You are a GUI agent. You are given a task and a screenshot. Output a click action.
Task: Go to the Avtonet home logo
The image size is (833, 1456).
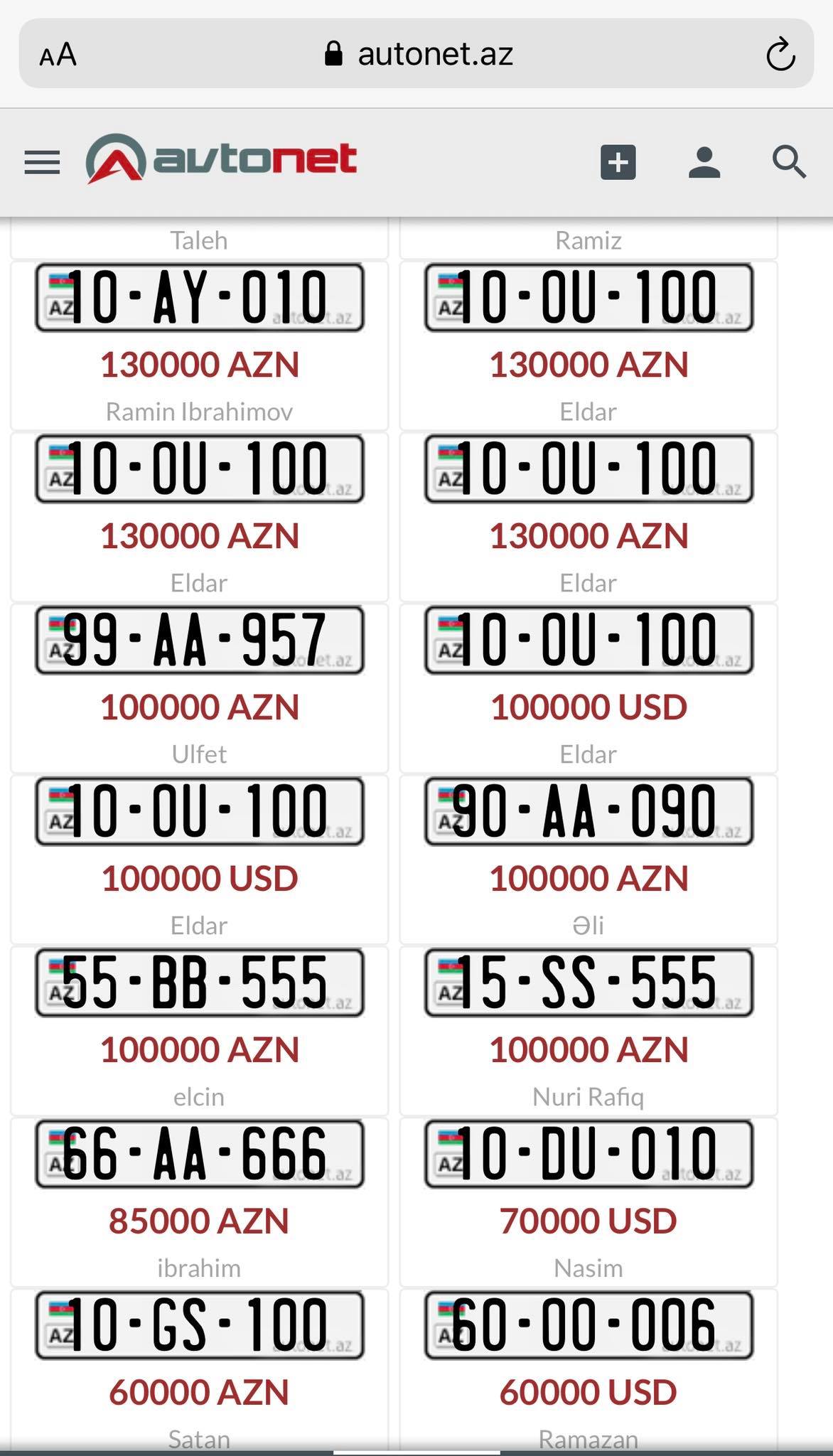tap(221, 159)
